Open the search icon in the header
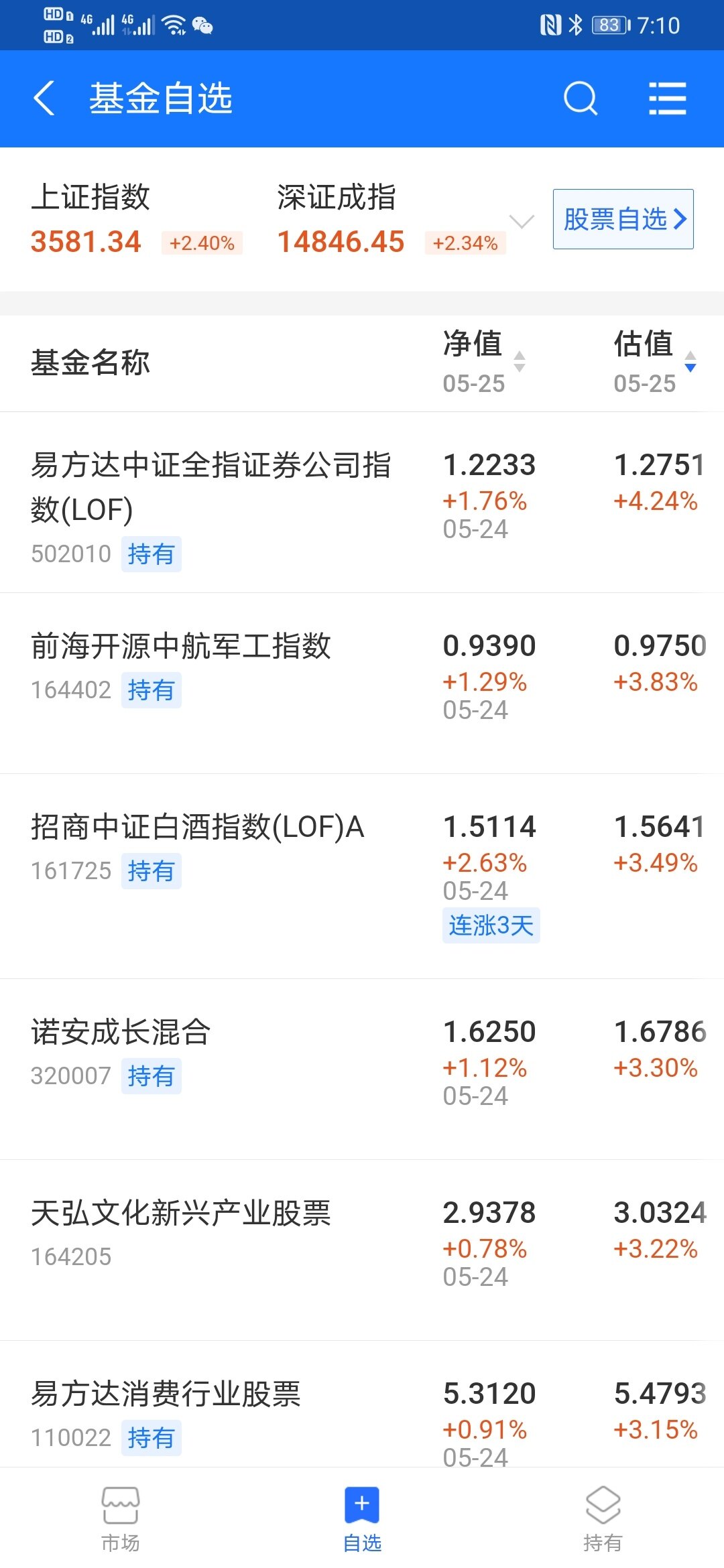Screen dimensions: 724x1568 (x=580, y=99)
